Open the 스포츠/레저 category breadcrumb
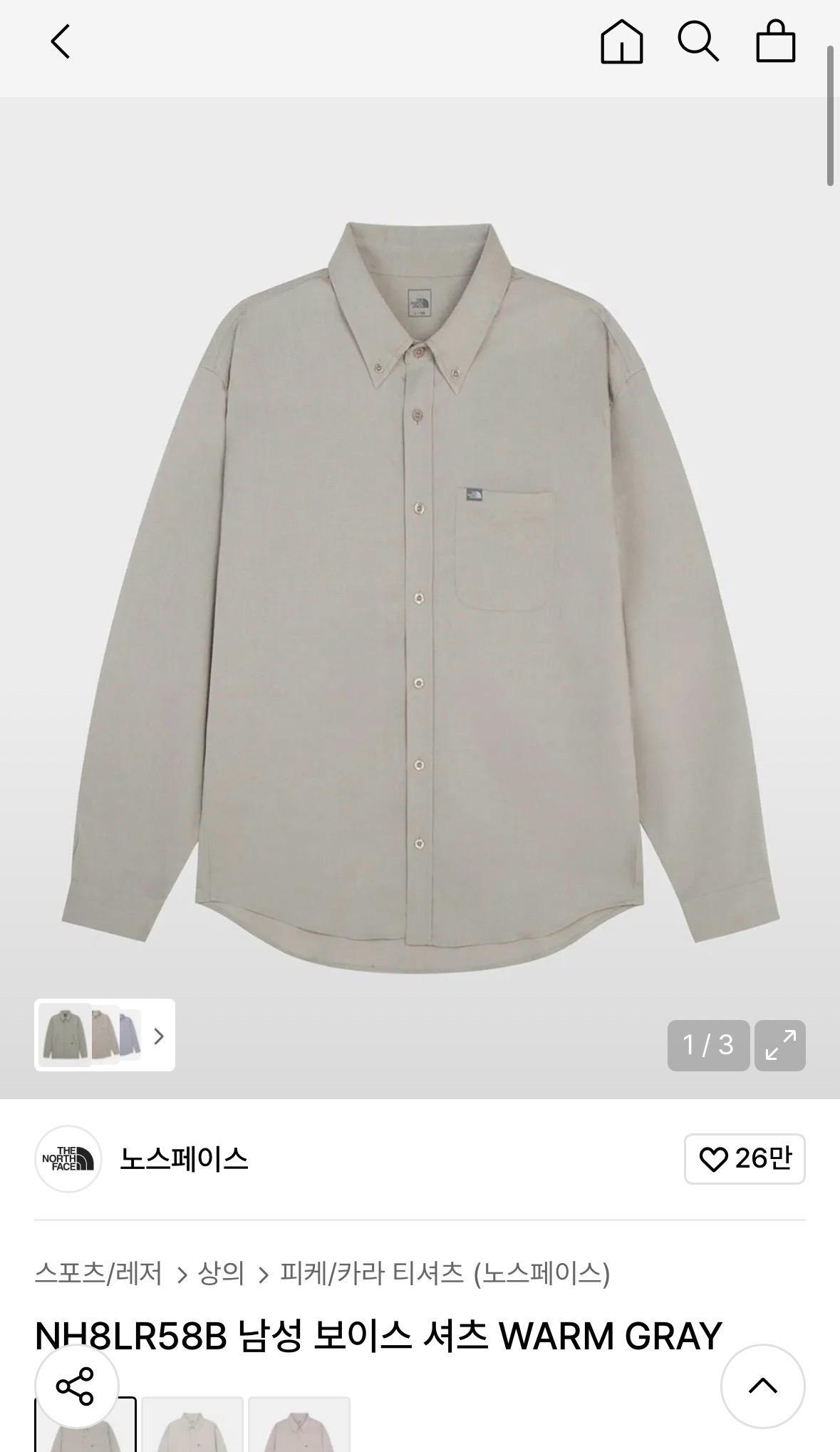 pos(98,1273)
